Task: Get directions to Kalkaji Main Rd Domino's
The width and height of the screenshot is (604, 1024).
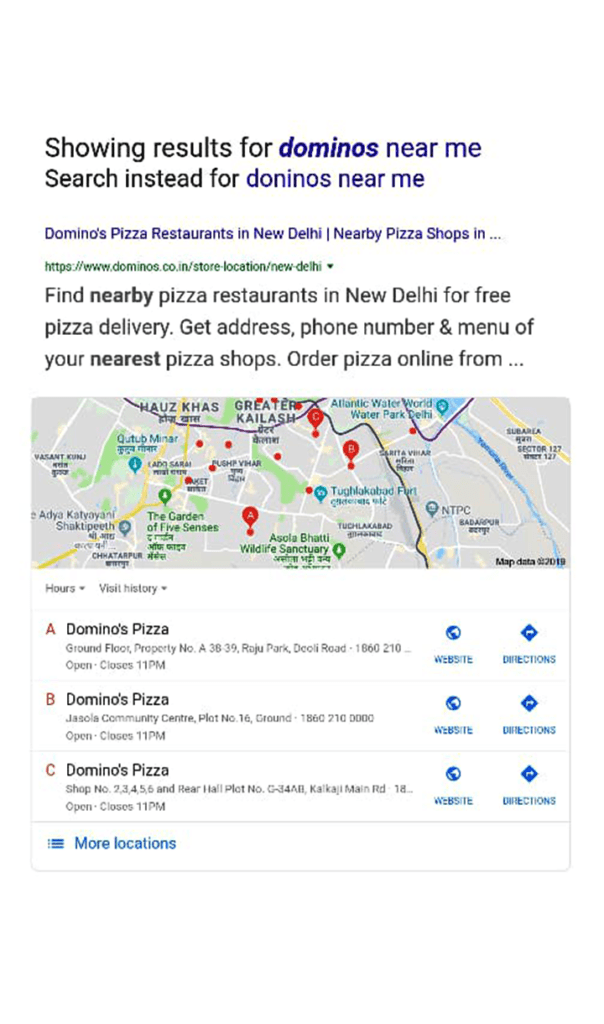Action: click(x=529, y=786)
